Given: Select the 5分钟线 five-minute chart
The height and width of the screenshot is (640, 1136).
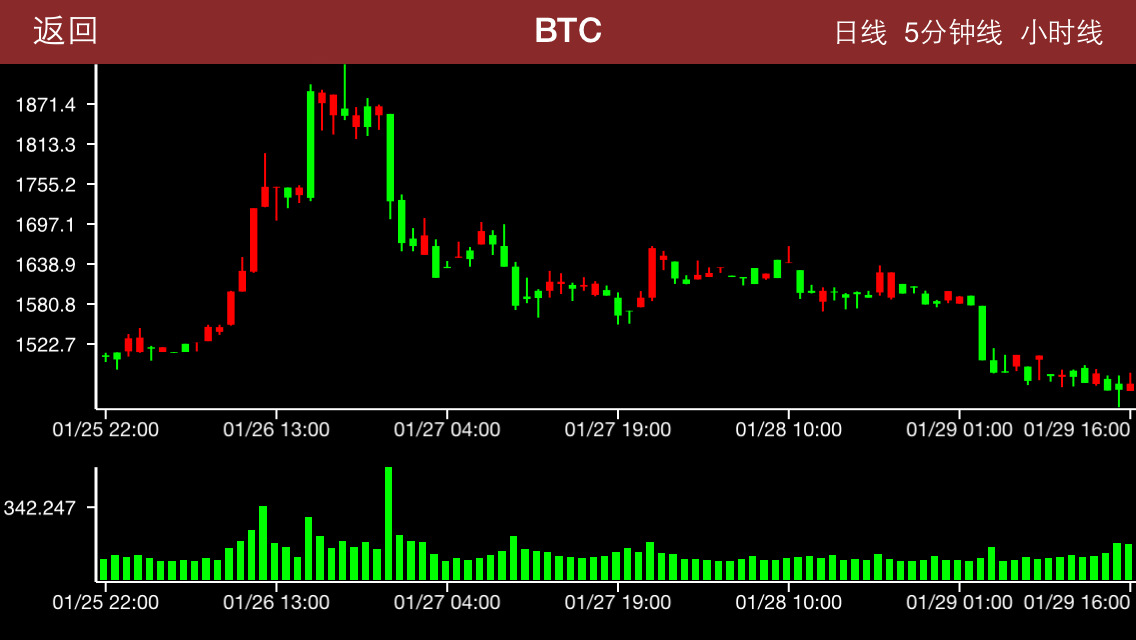Looking at the screenshot, I should coord(952,32).
